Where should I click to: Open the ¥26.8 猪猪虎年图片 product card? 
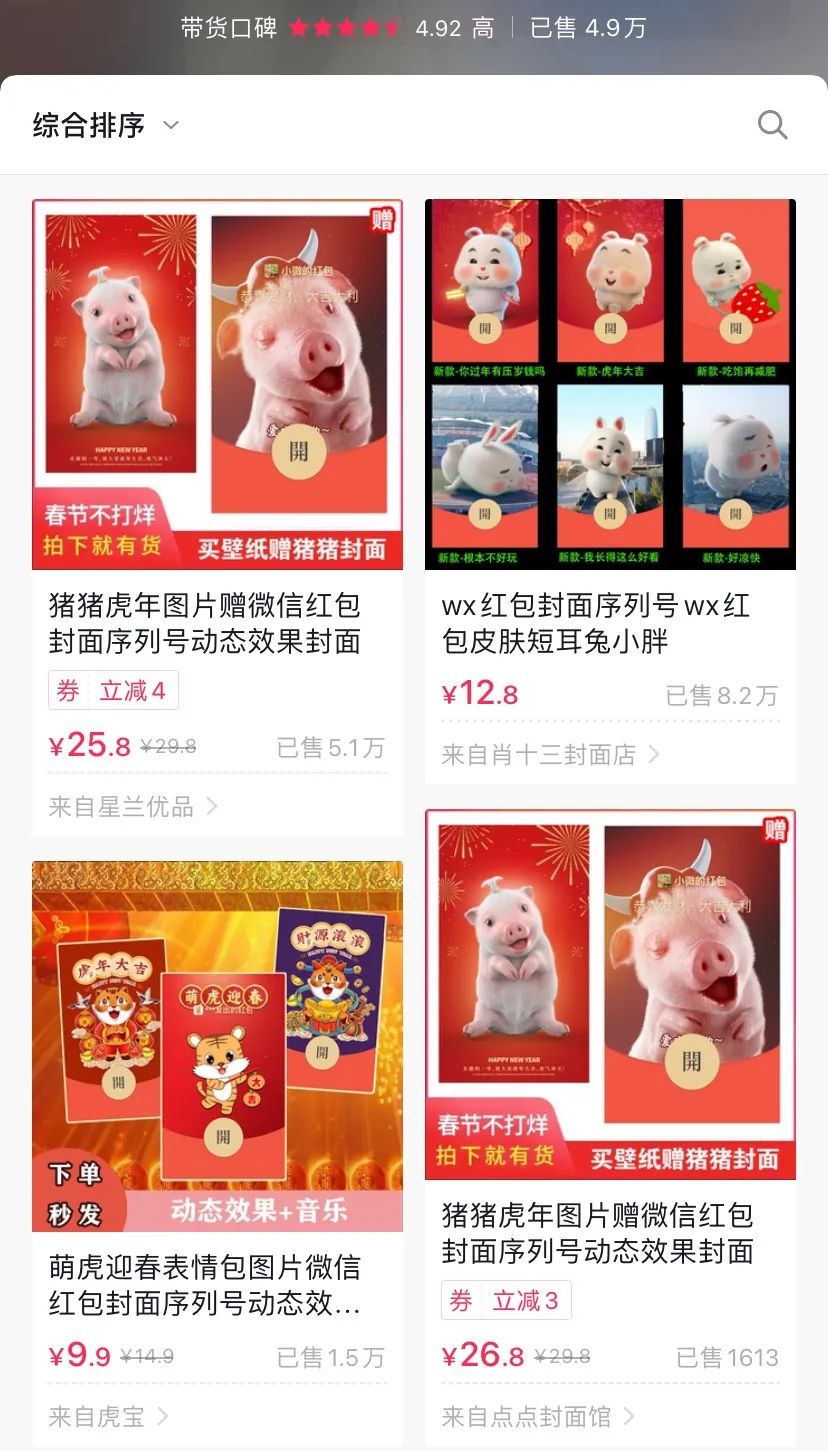[610, 995]
